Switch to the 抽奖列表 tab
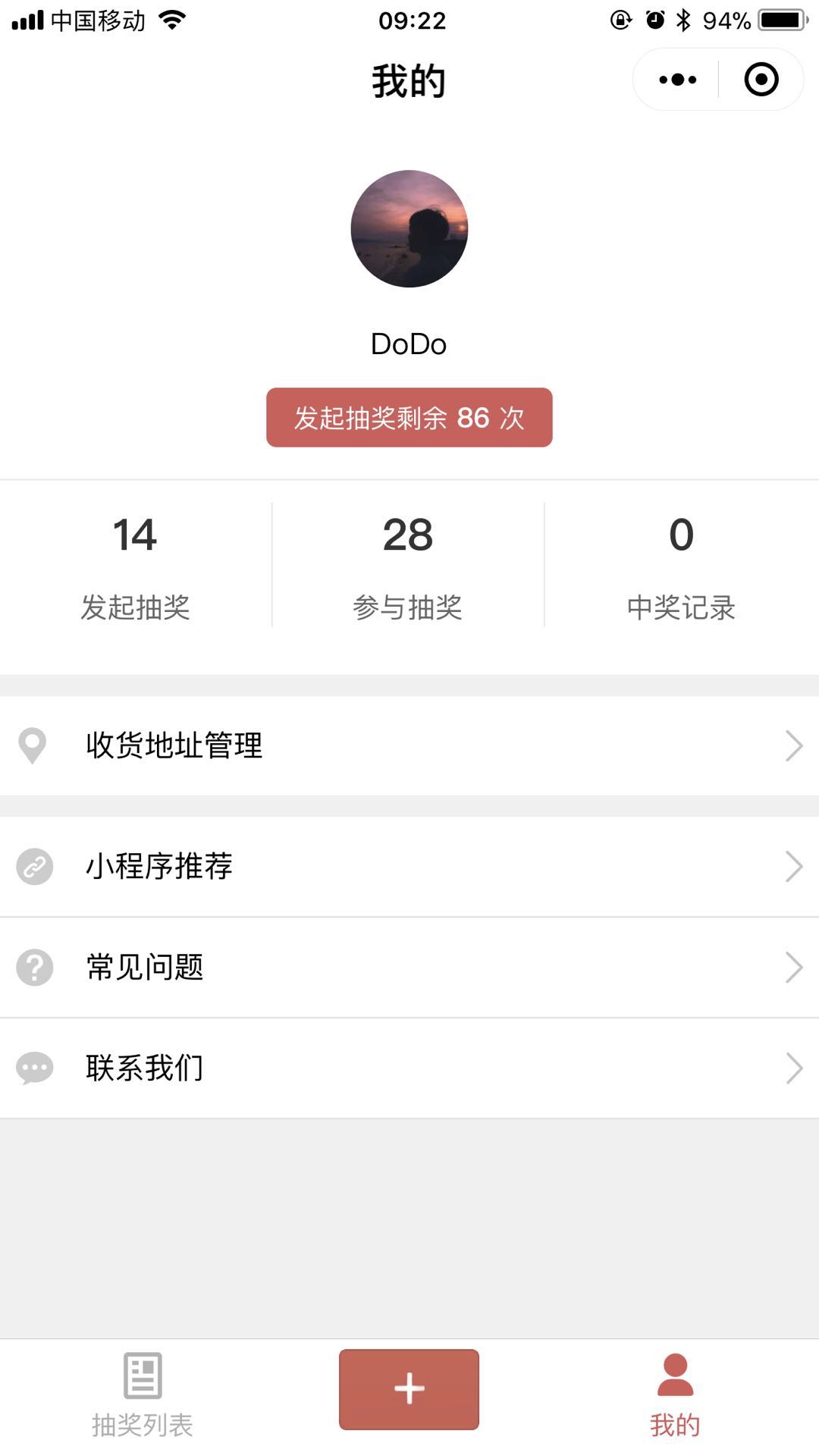Viewport: 819px width, 1456px height. [x=143, y=1395]
